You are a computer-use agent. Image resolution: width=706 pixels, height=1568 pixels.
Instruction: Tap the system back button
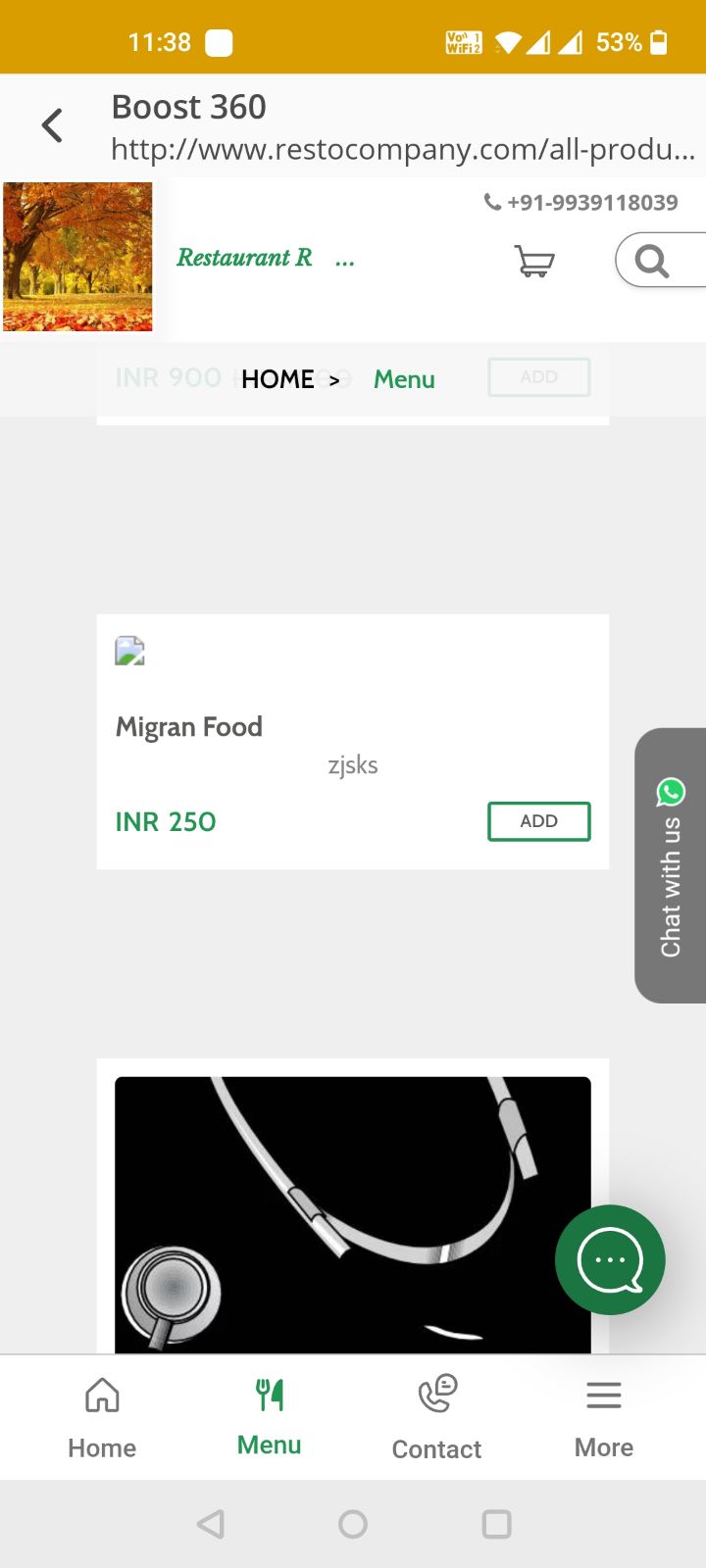tap(211, 1524)
